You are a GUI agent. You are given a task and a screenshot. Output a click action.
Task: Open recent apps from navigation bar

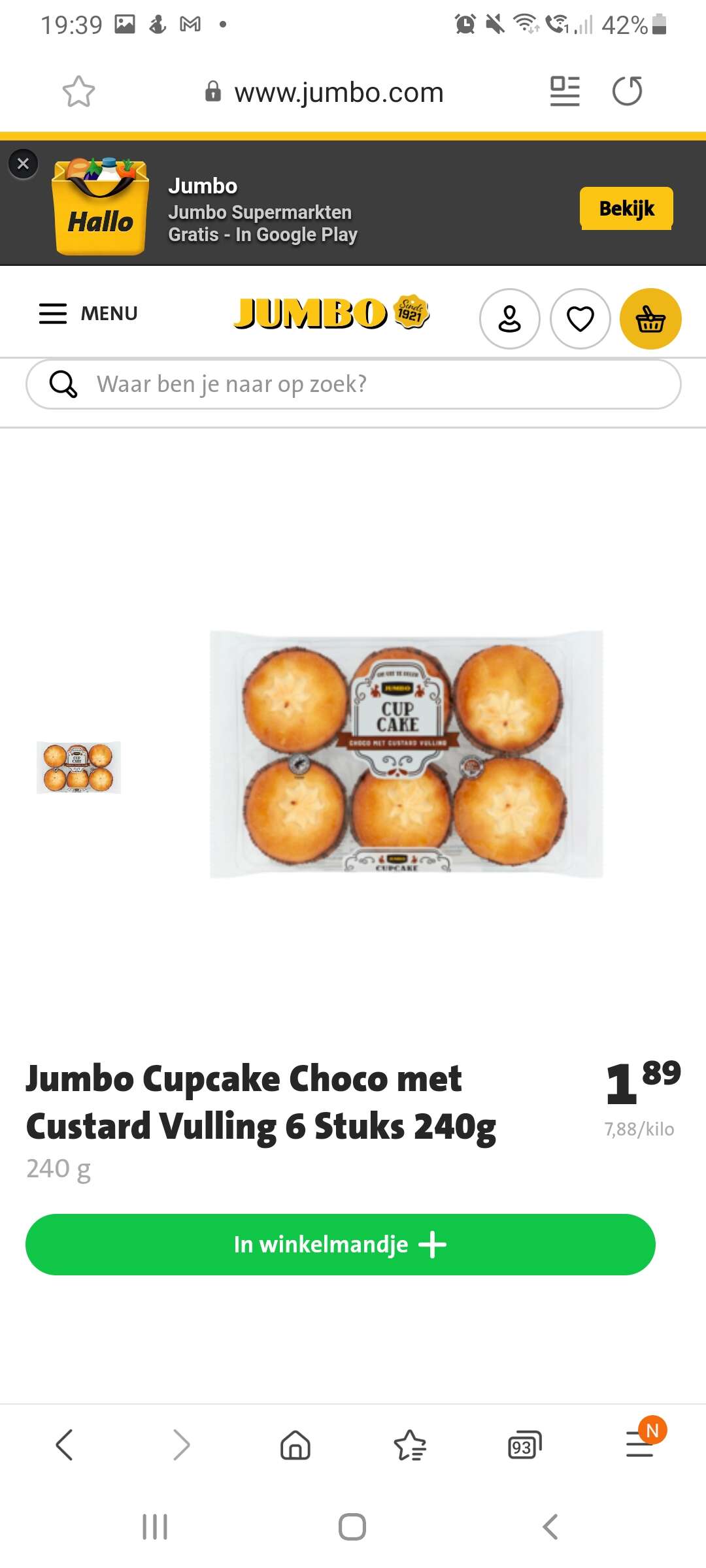point(155,1527)
